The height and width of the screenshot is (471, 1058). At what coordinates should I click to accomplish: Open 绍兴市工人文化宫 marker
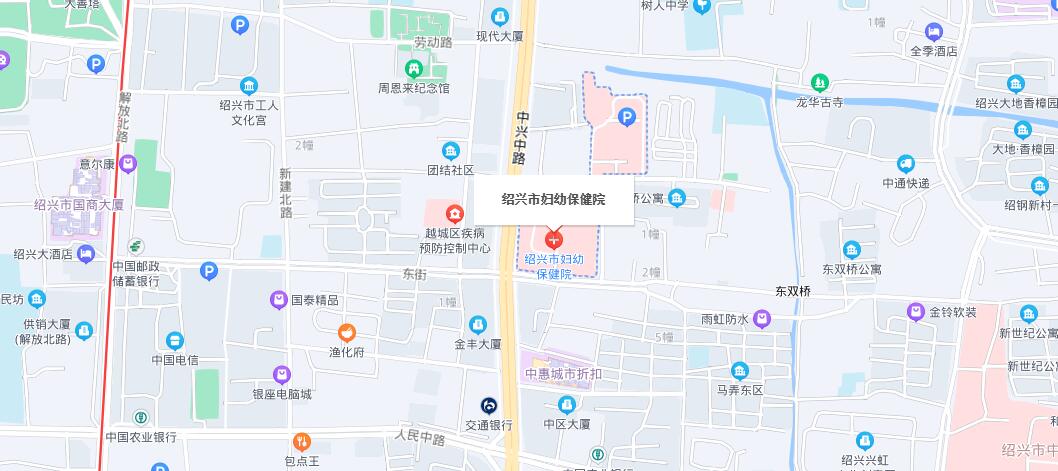click(248, 85)
